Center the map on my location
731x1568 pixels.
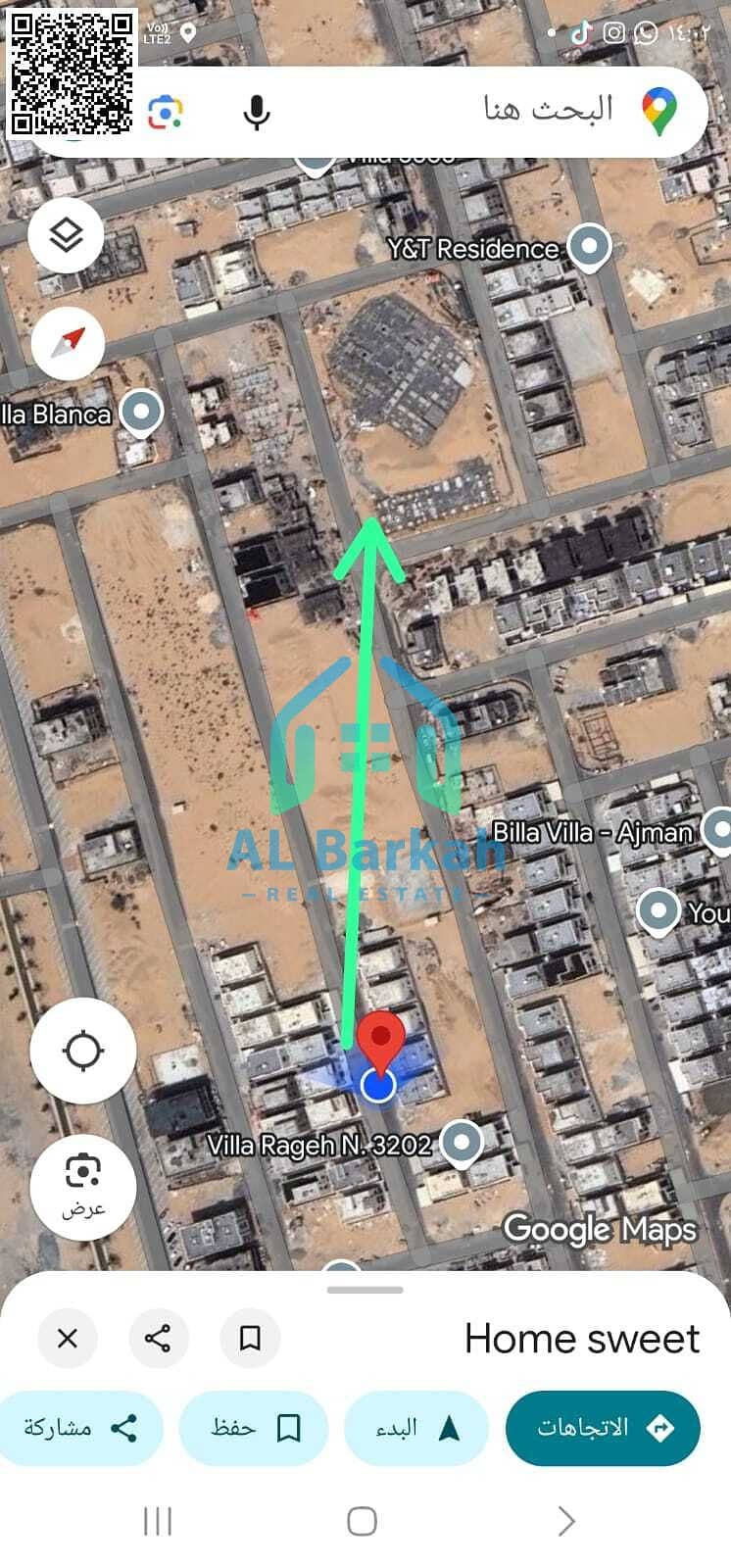tap(83, 1051)
